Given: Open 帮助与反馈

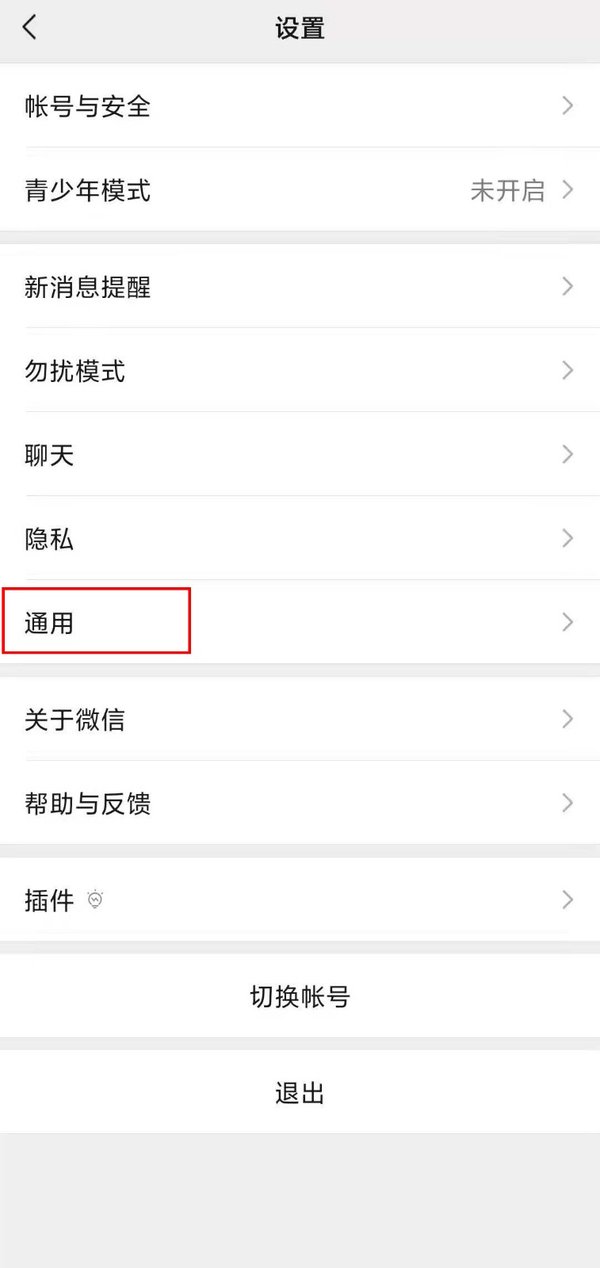Looking at the screenshot, I should pyautogui.click(x=300, y=803).
